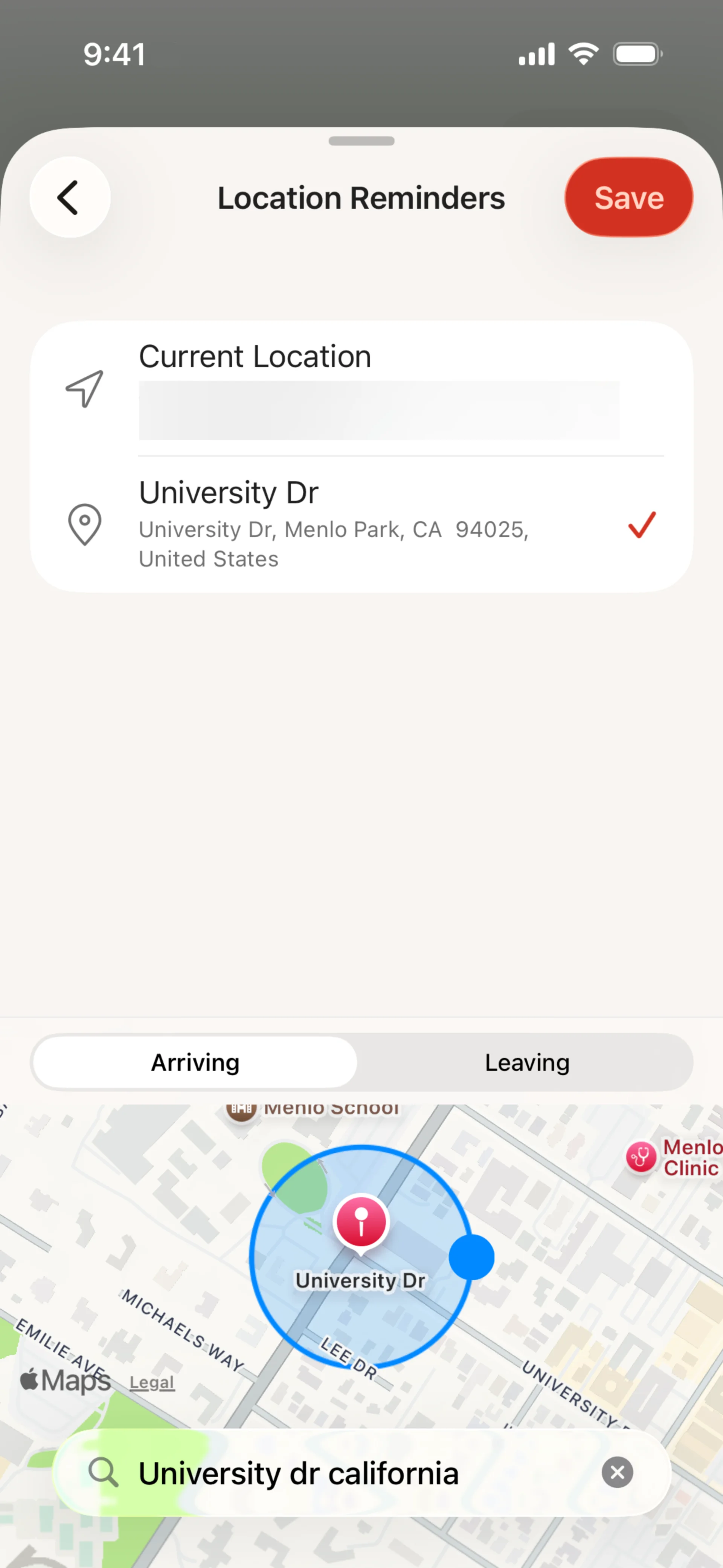Switch to the Arriving option

[195, 1062]
